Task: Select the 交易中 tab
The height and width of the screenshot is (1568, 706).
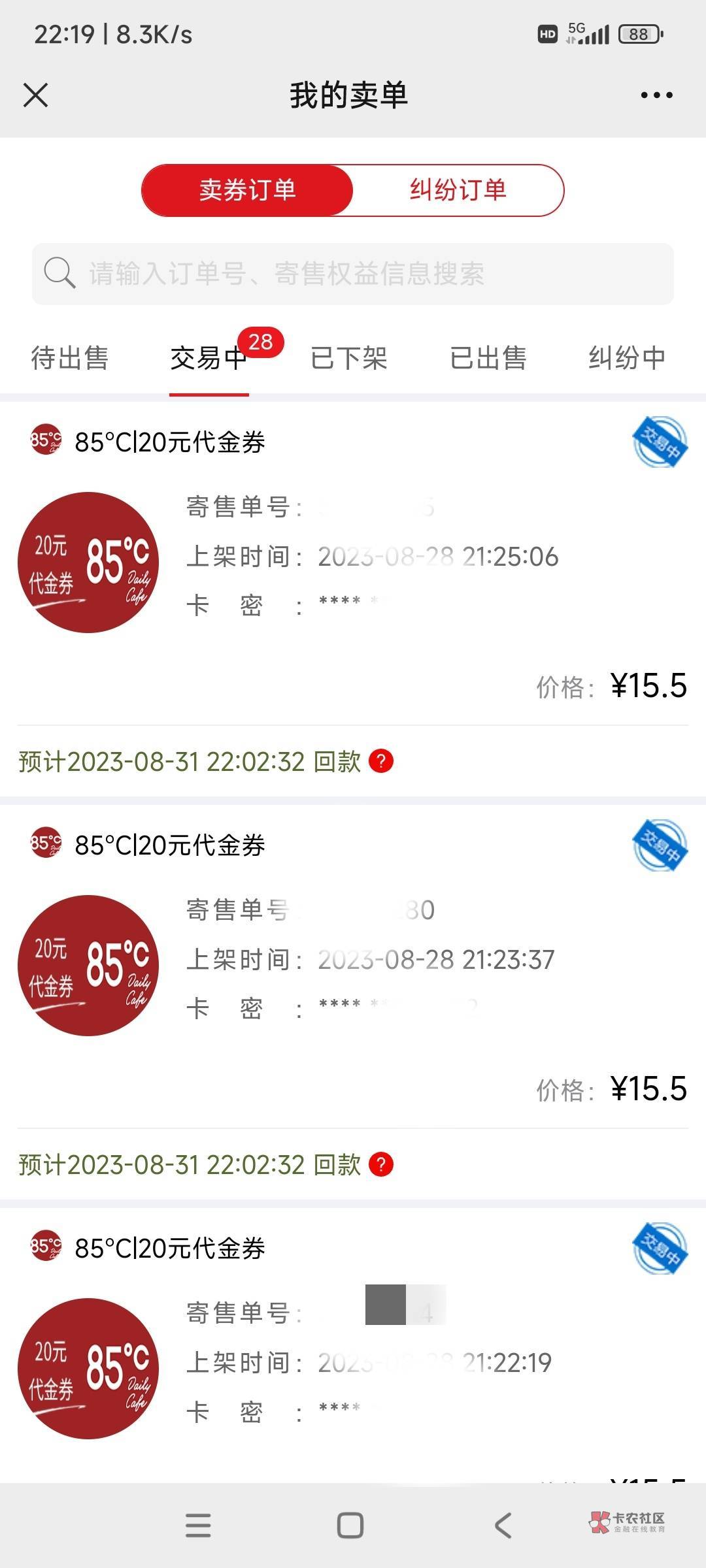Action: coord(209,358)
